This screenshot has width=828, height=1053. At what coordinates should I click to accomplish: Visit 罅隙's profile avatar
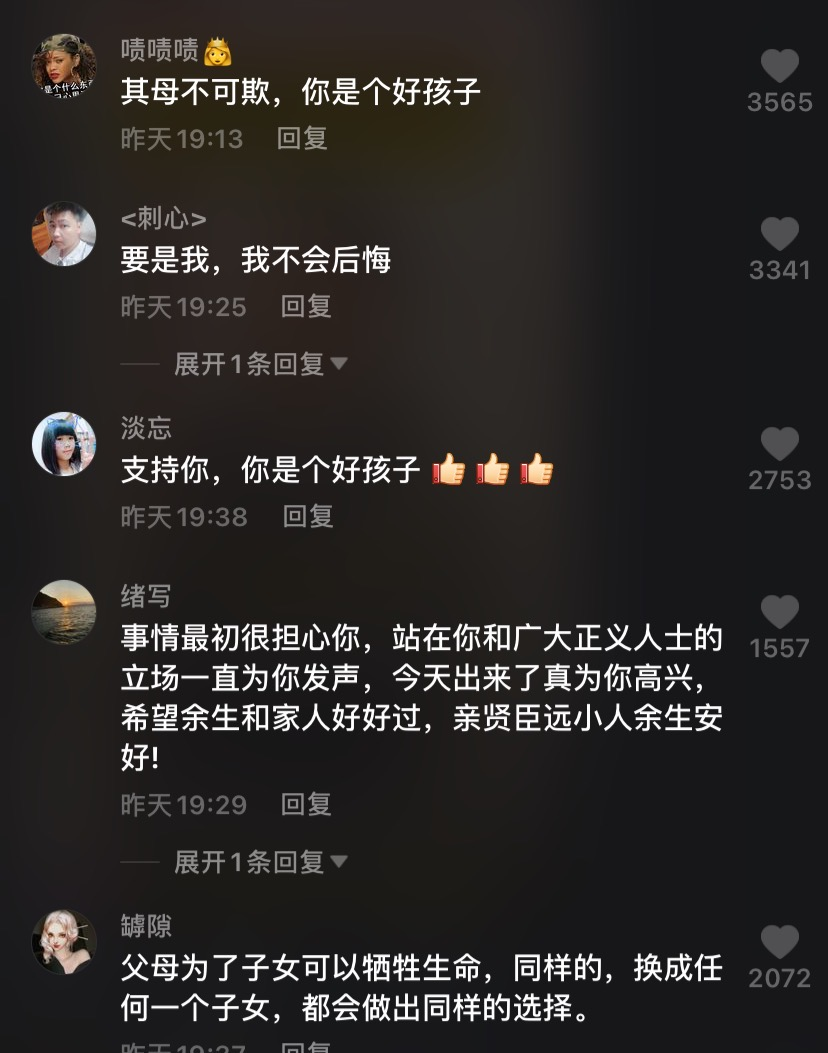click(64, 942)
